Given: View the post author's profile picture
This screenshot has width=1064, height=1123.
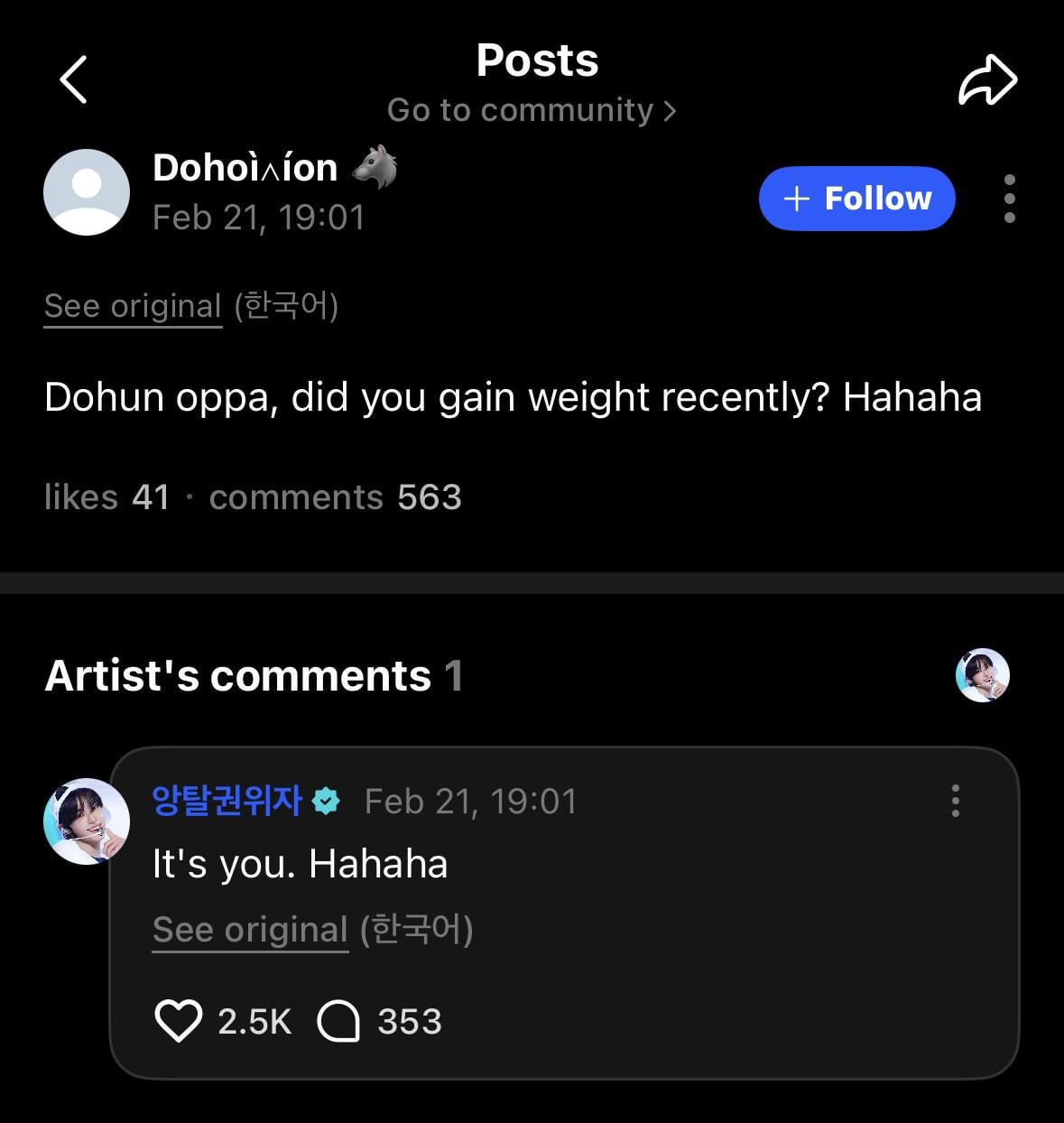Looking at the screenshot, I should point(87,192).
